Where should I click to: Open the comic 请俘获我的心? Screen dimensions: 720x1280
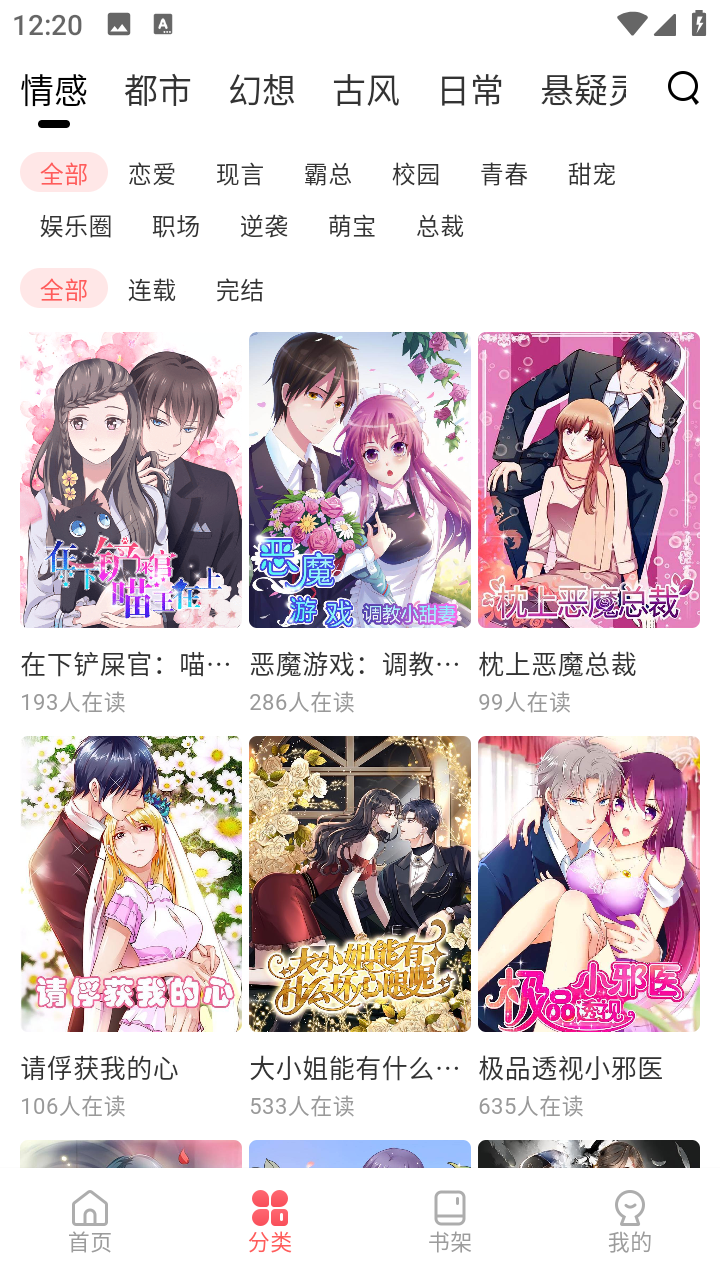pyautogui.click(x=131, y=884)
